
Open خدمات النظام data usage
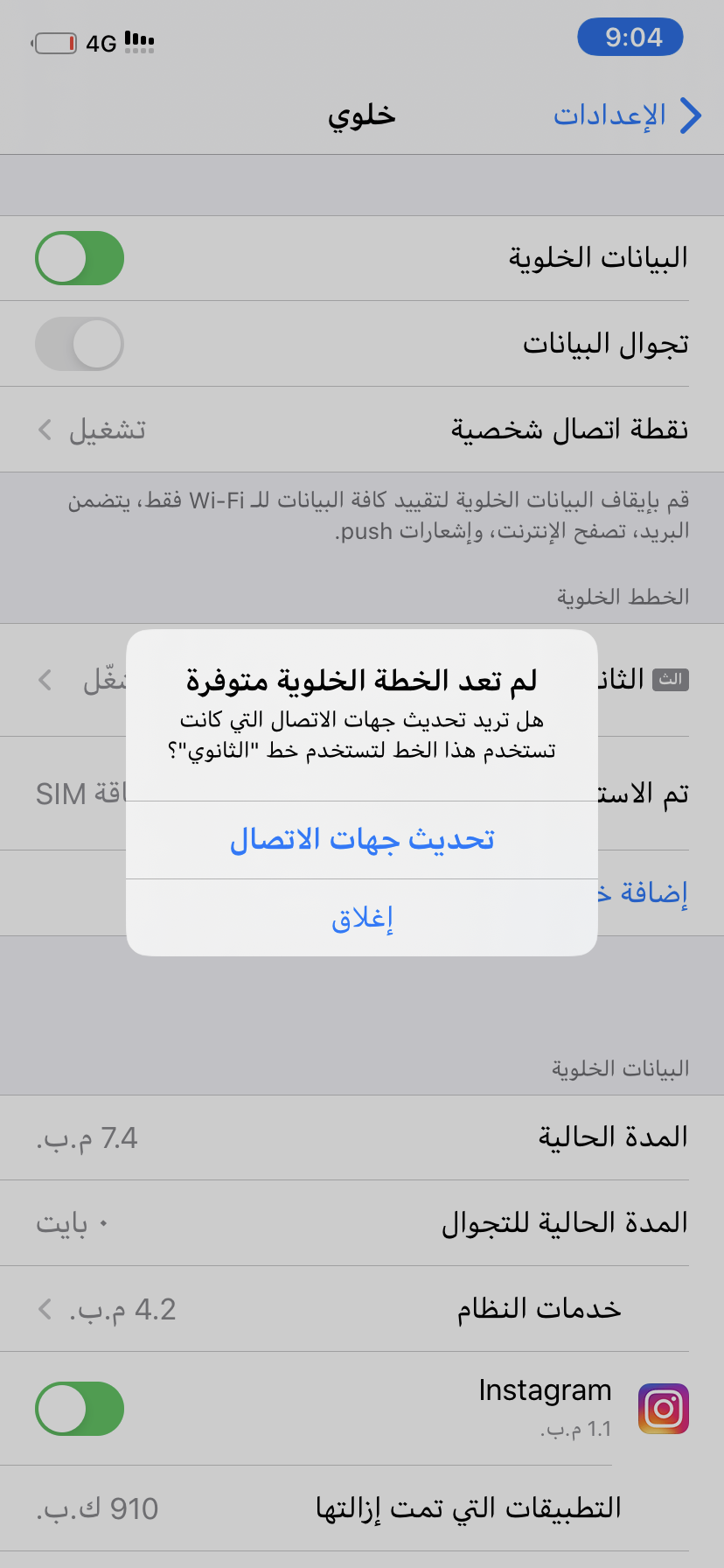click(362, 1309)
